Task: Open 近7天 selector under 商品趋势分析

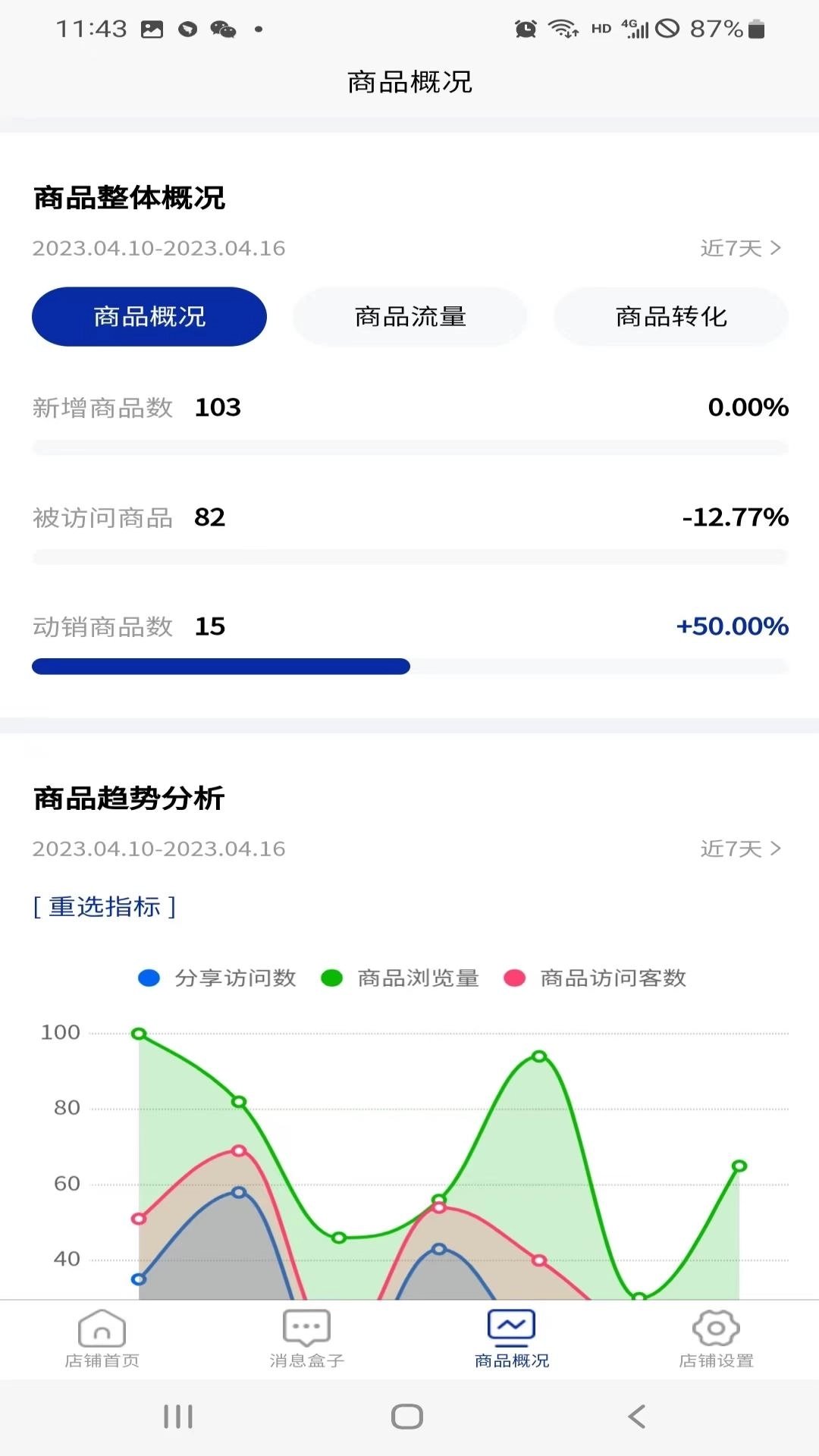Action: [742, 849]
